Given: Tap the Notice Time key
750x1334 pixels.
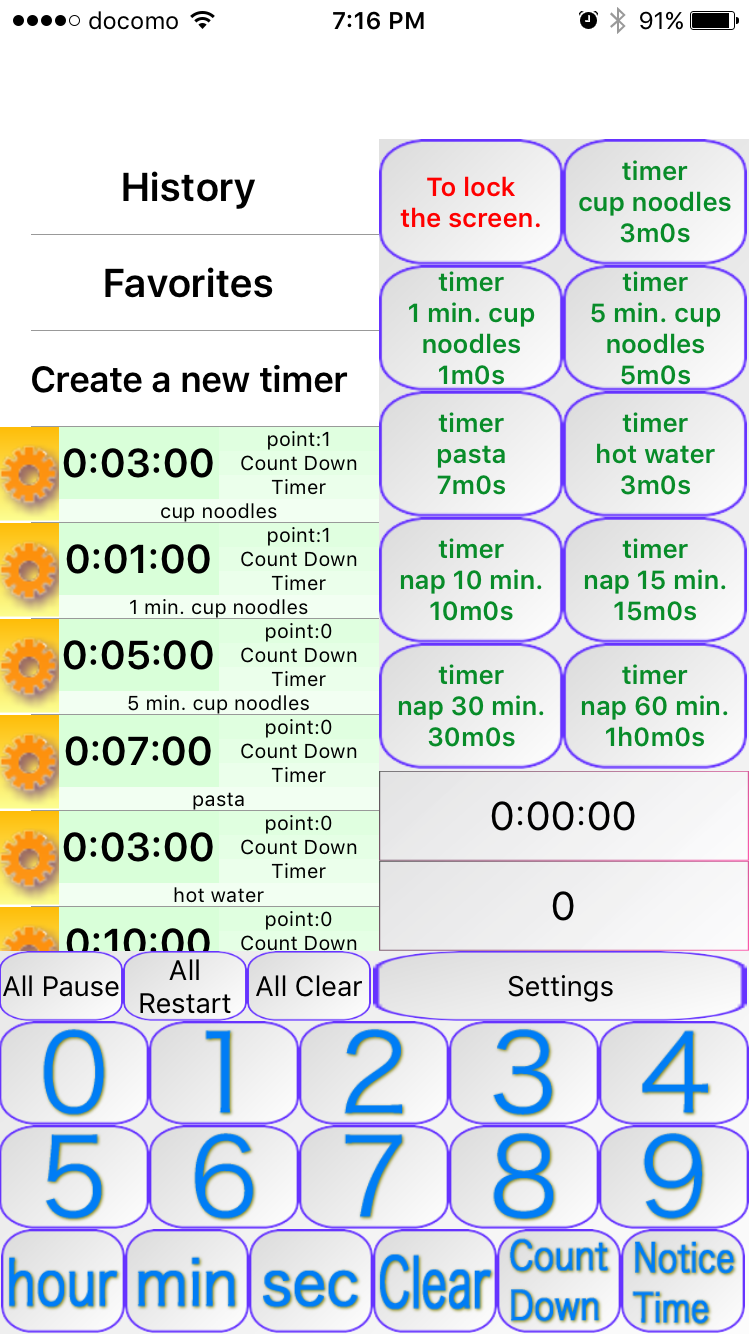Looking at the screenshot, I should click(x=684, y=1281).
